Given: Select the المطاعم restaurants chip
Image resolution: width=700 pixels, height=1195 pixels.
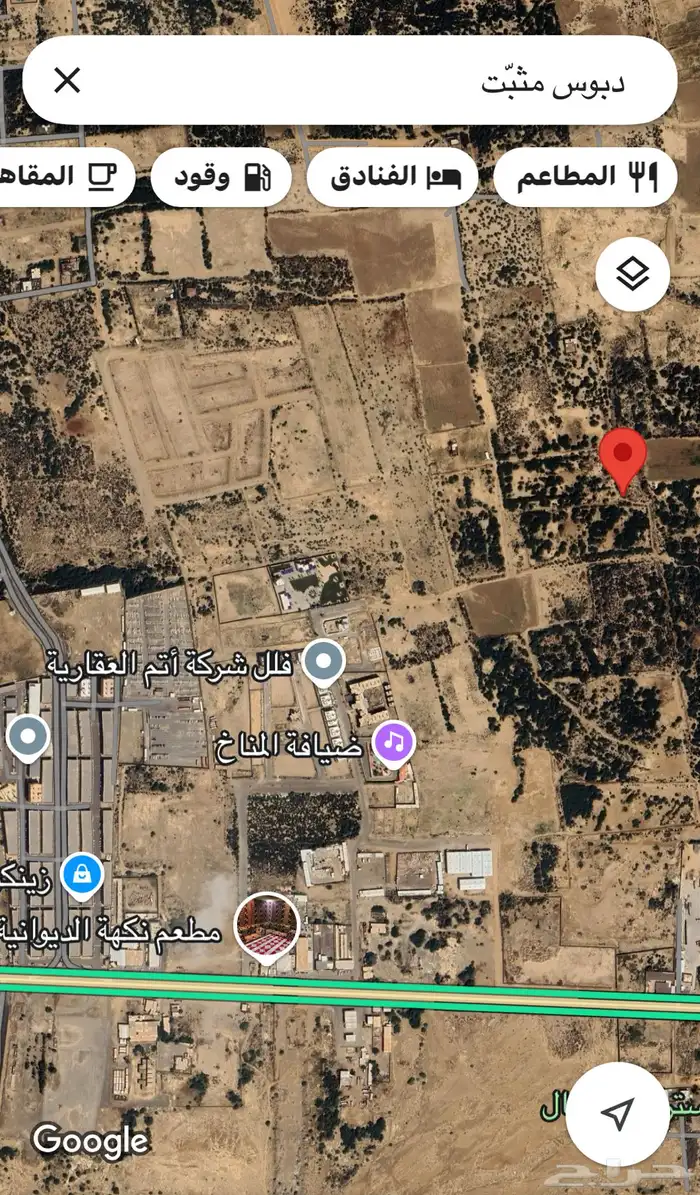Looking at the screenshot, I should pyautogui.click(x=586, y=177).
